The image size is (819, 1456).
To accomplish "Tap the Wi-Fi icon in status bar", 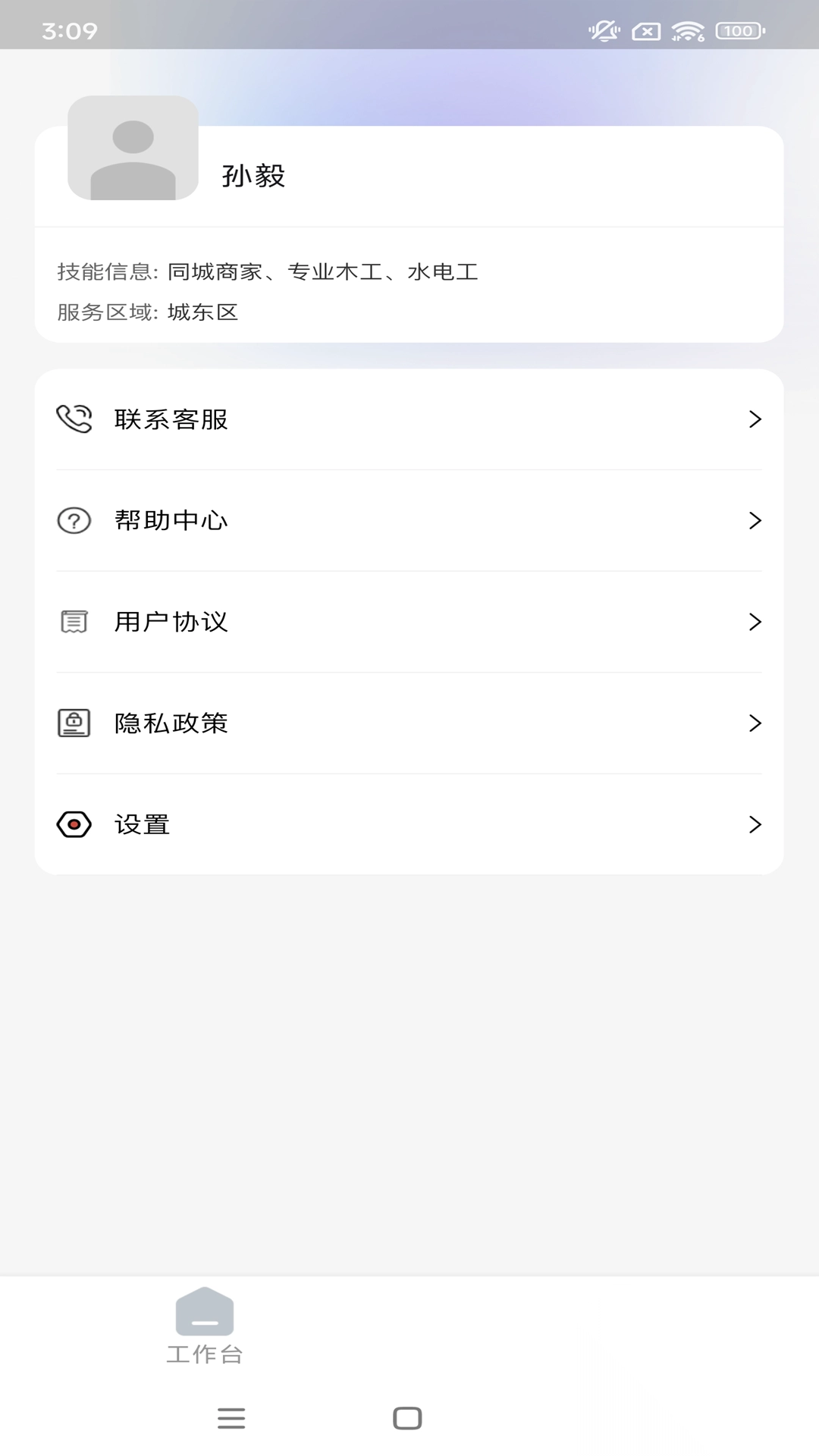I will coord(689,32).
